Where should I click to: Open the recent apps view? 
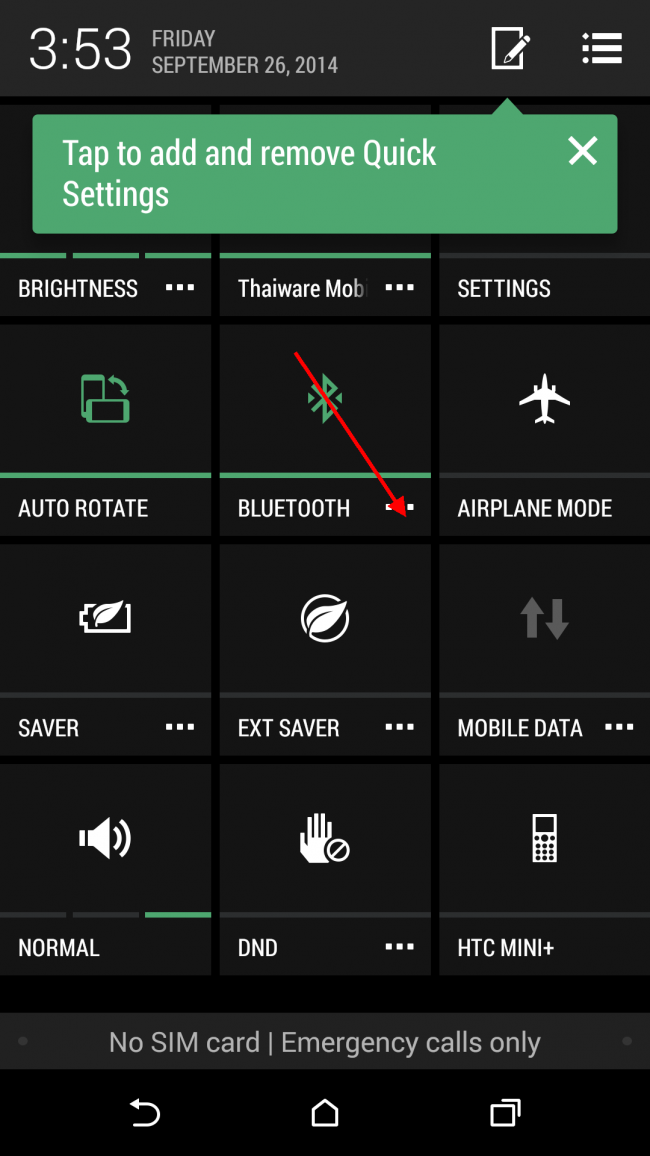coord(505,1112)
